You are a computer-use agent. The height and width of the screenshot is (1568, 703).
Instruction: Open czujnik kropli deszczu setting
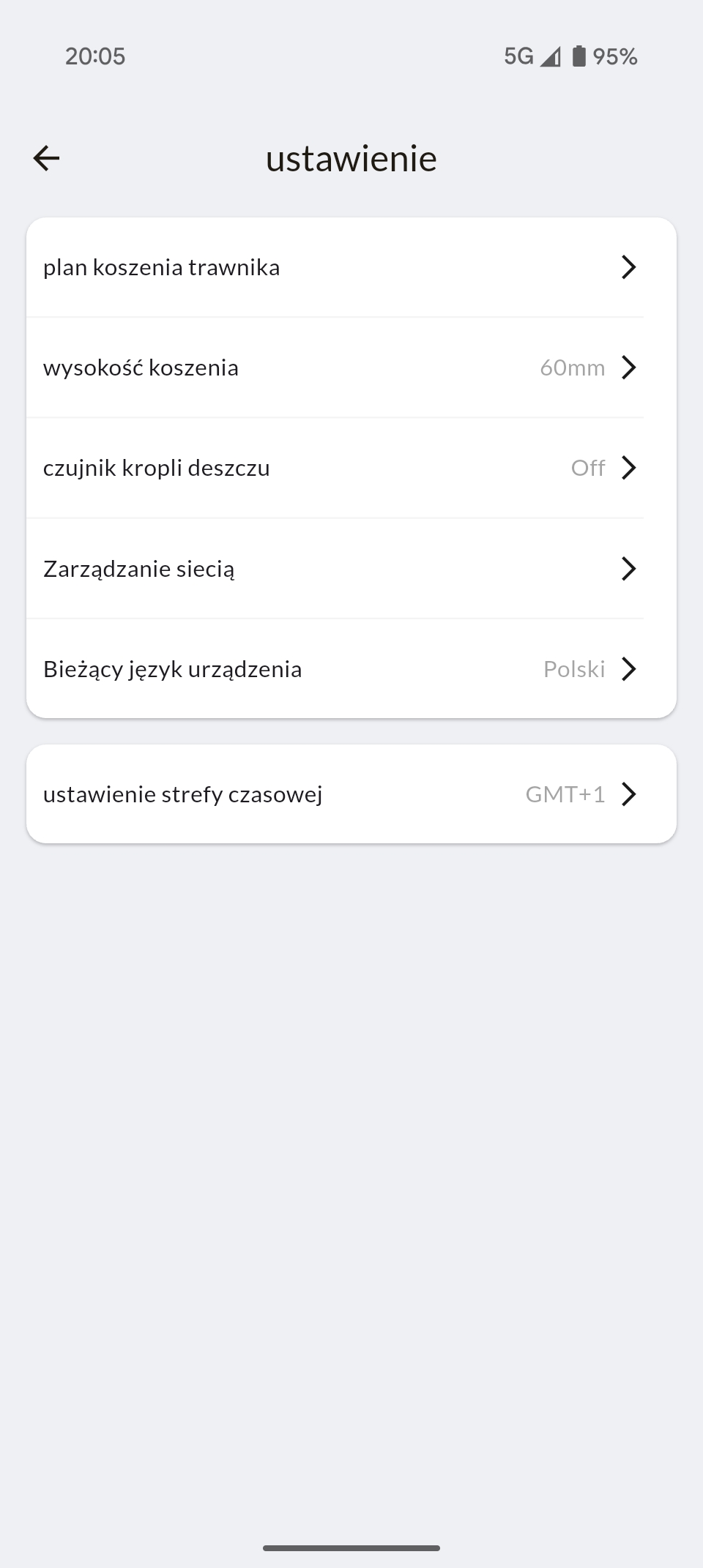pos(351,468)
